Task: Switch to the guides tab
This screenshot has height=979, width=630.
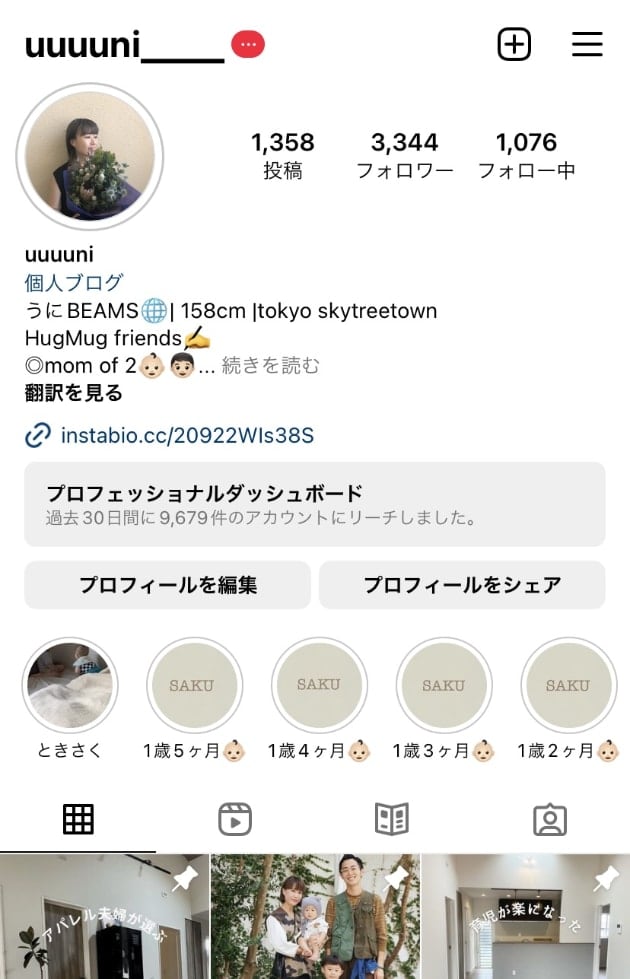Action: point(392,819)
